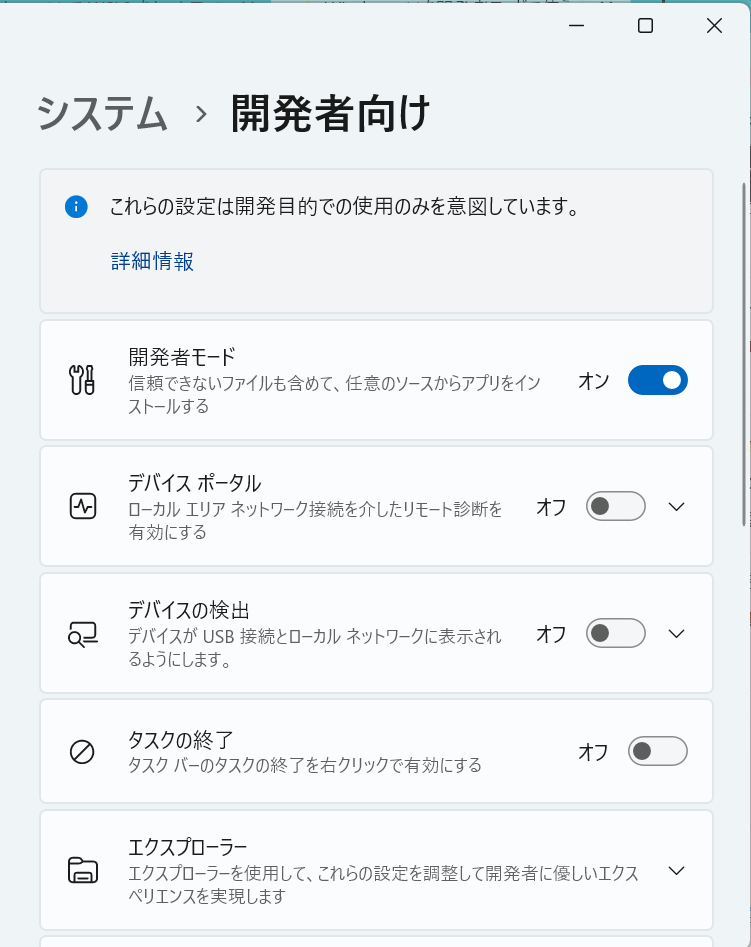Expand the エクスプローラー settings row
Screen dimensions: 751x947
click(x=677, y=870)
